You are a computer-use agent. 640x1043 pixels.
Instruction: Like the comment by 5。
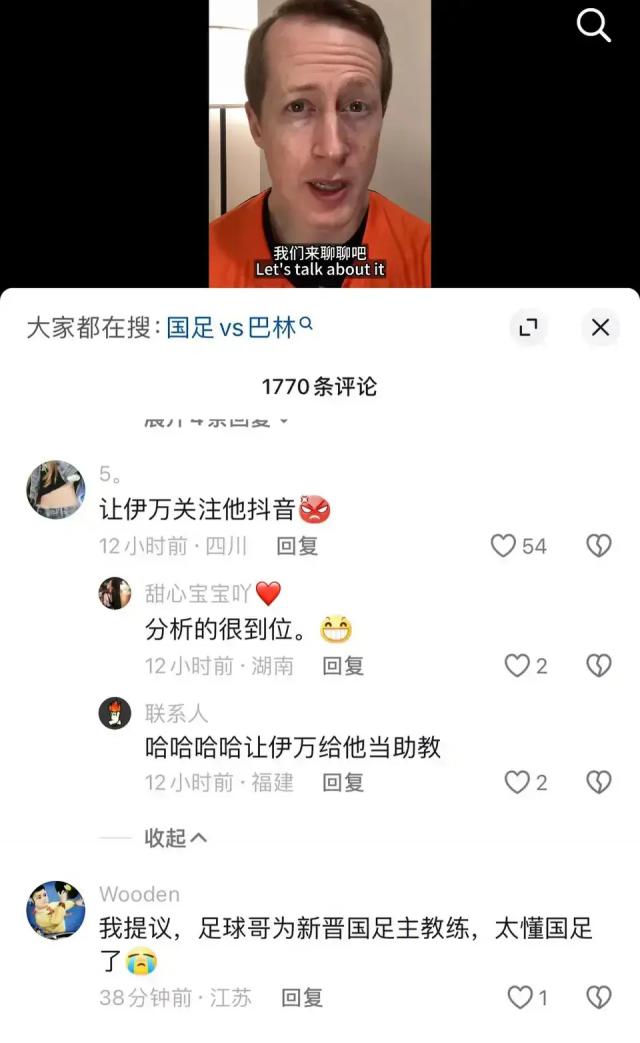pos(503,546)
